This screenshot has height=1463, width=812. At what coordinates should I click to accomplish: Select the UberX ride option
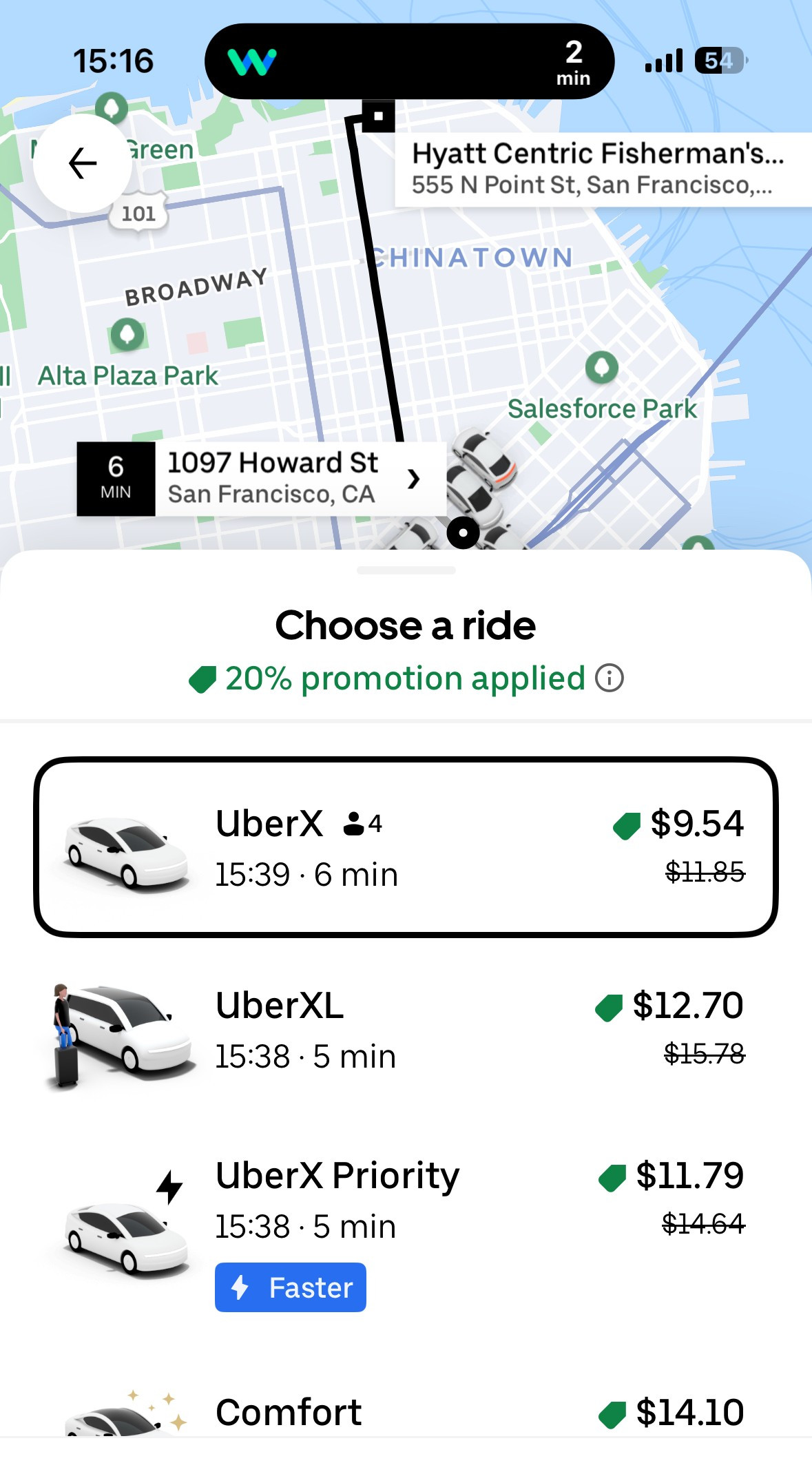406,847
